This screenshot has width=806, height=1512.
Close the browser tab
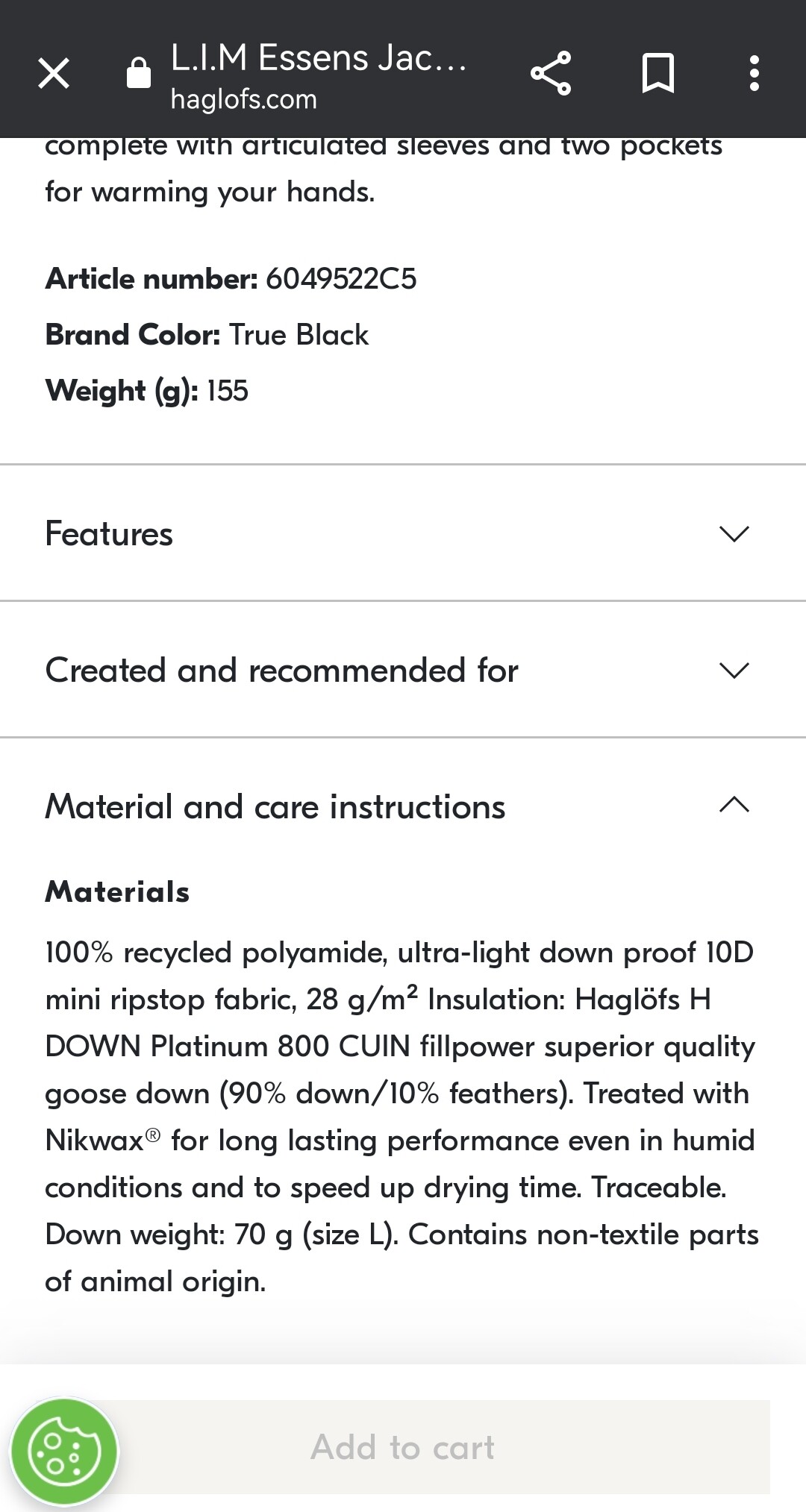click(54, 74)
